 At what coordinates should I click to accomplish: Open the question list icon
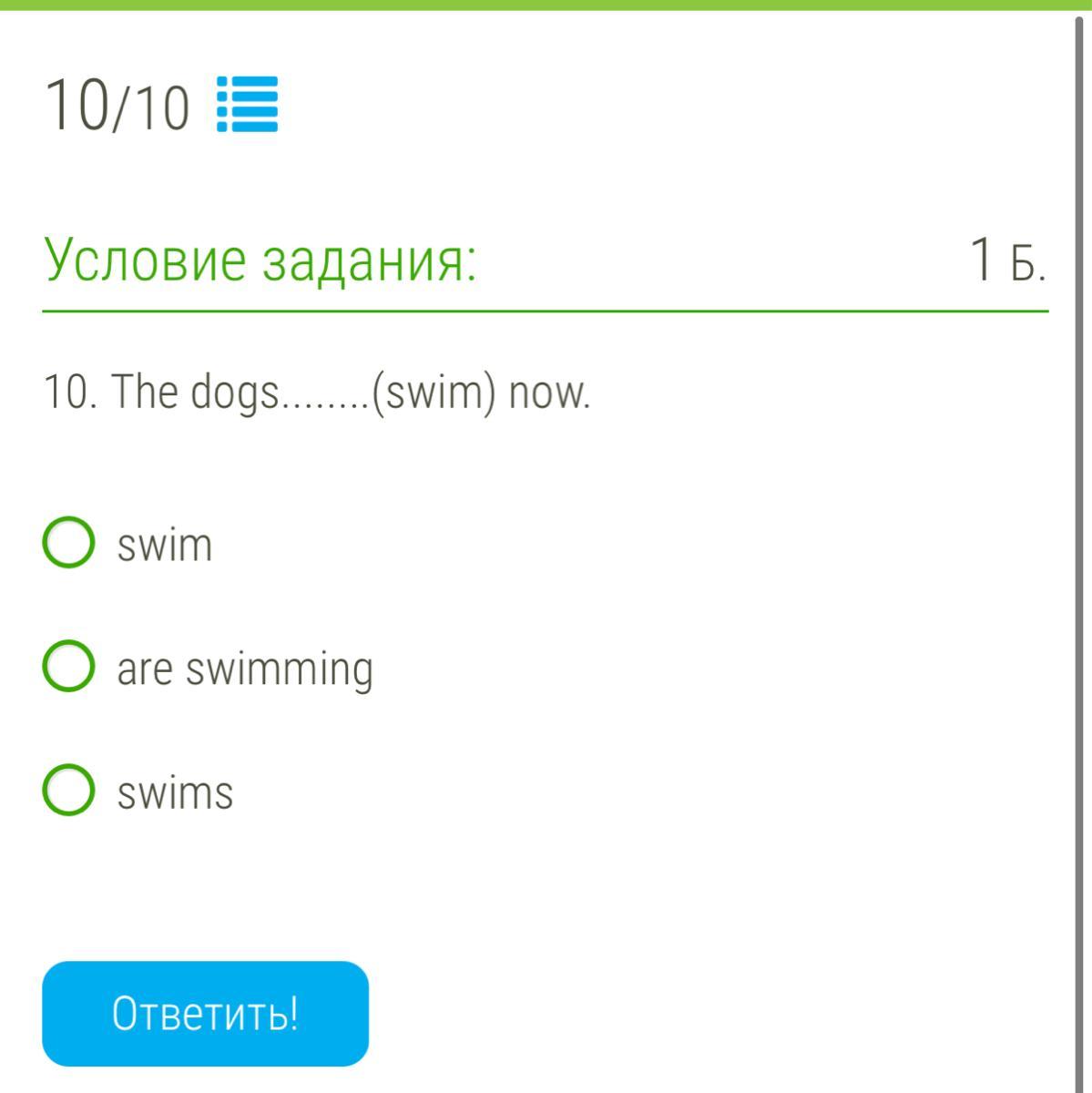[247, 106]
